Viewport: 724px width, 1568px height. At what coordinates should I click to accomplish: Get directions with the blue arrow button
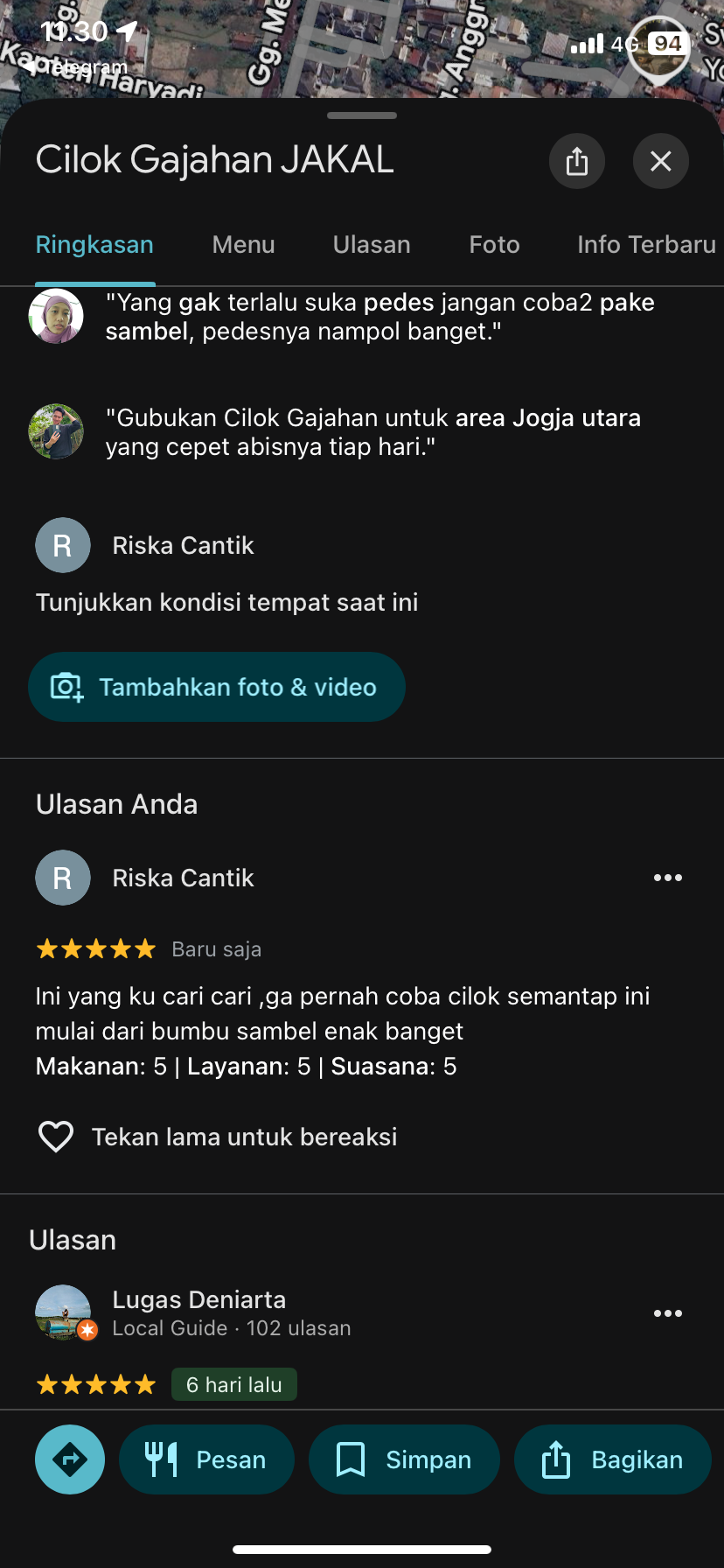point(70,1459)
